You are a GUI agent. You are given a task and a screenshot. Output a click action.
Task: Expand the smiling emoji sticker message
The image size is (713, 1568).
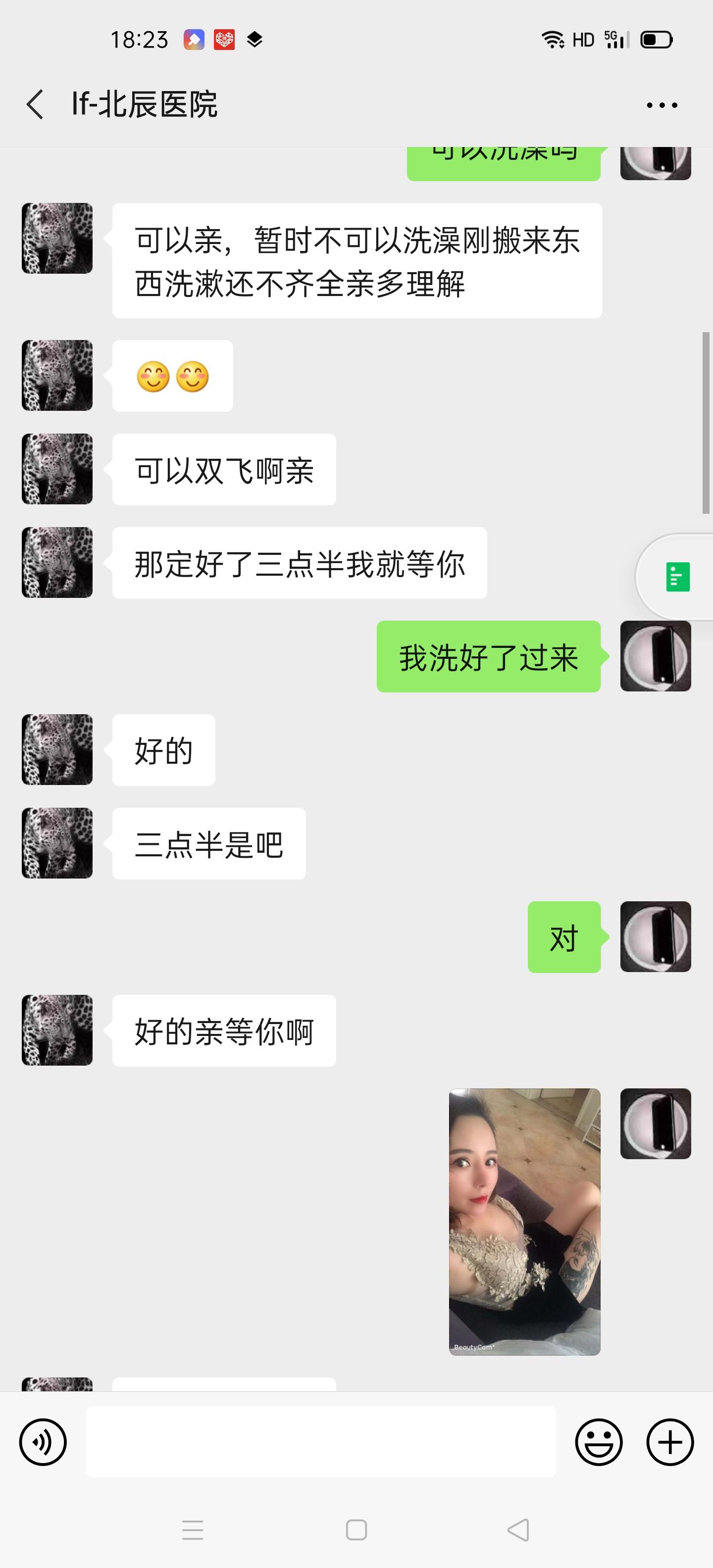click(x=172, y=376)
